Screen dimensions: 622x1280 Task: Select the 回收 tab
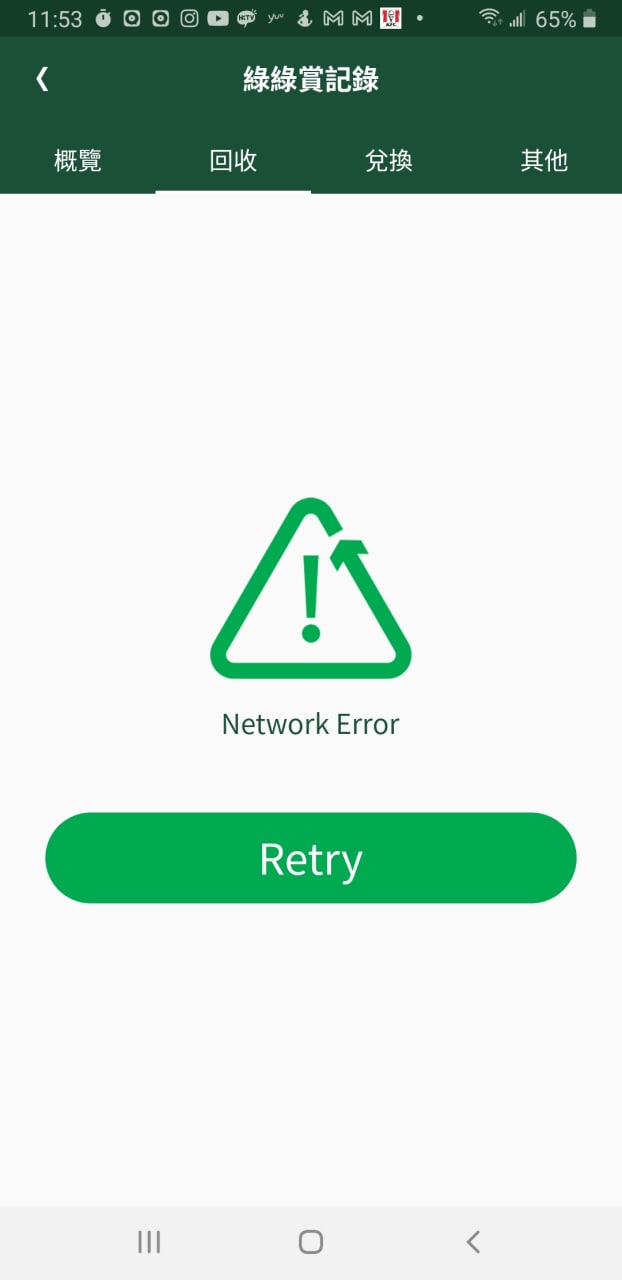click(x=233, y=160)
